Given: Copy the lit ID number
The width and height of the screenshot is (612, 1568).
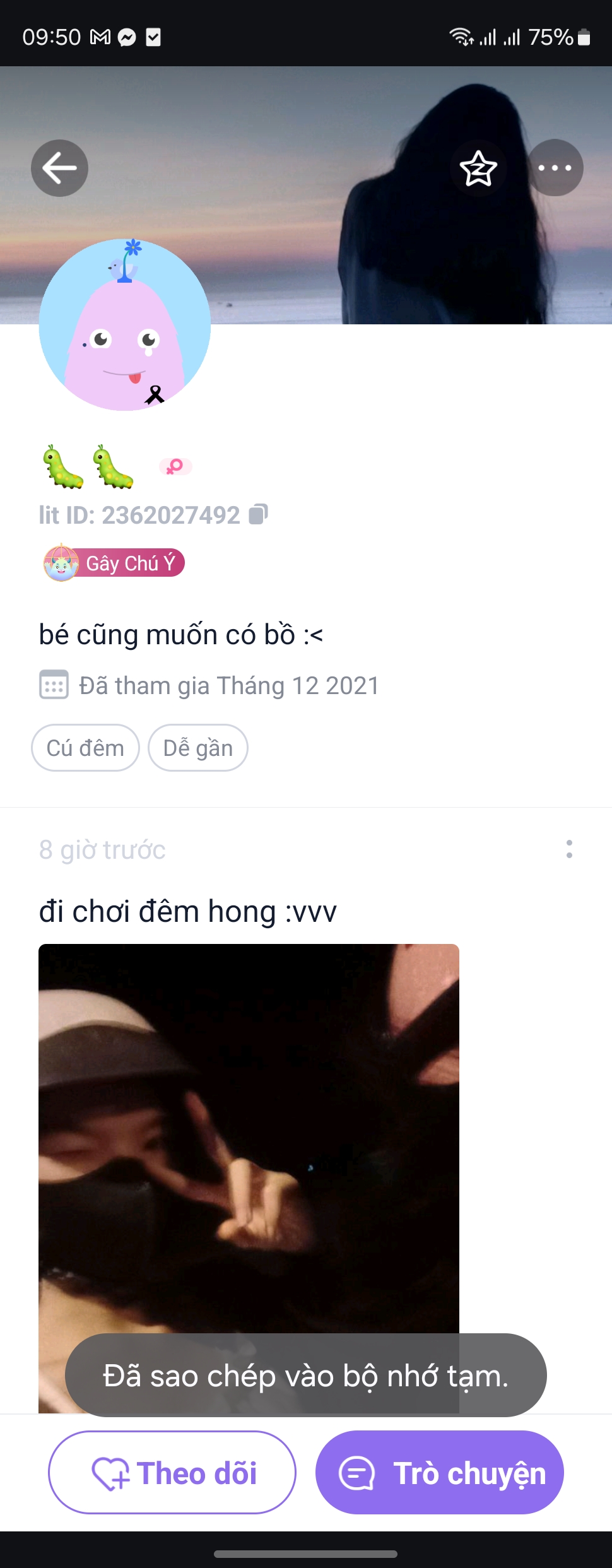Looking at the screenshot, I should [x=258, y=514].
